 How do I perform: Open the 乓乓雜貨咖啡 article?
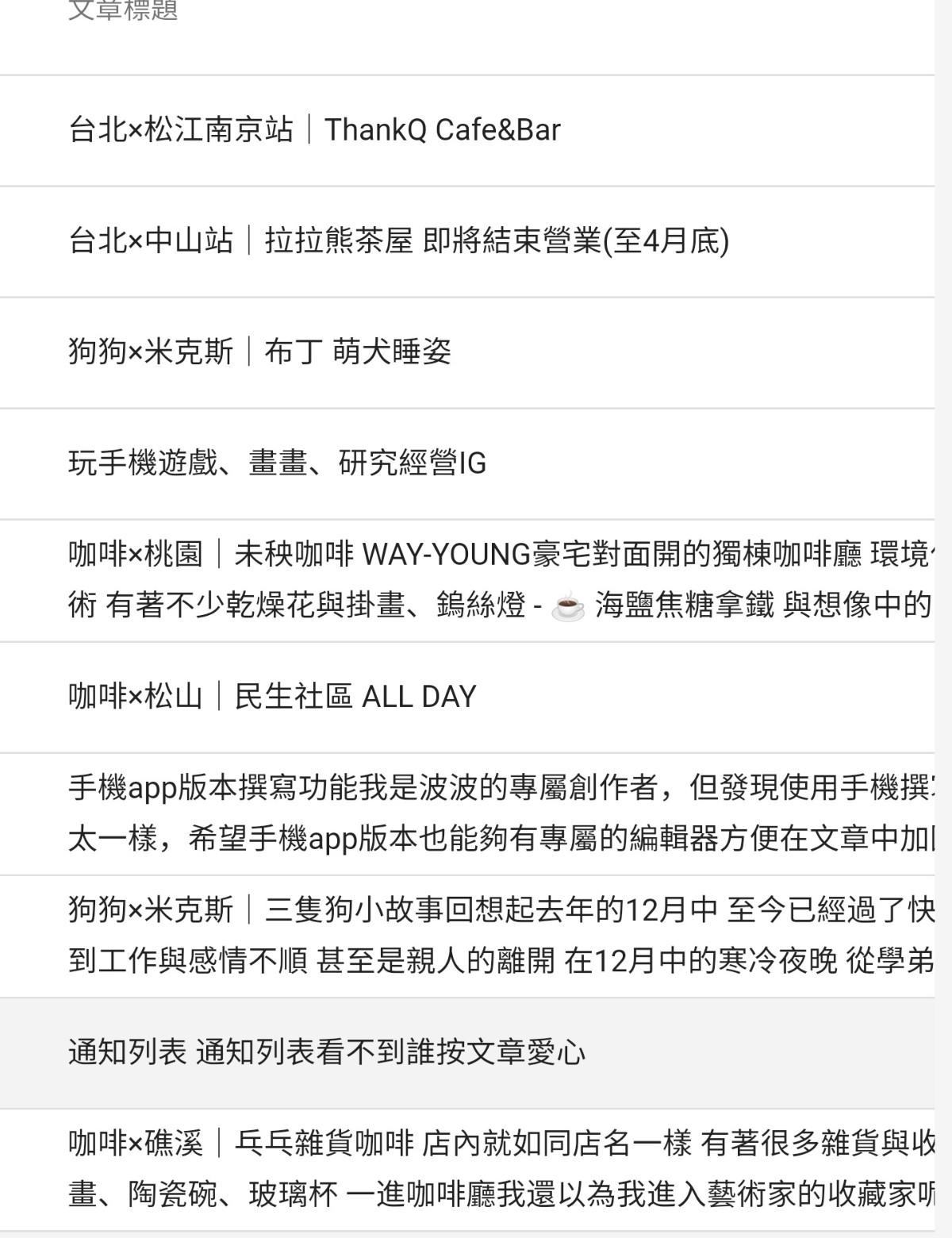click(x=476, y=1168)
